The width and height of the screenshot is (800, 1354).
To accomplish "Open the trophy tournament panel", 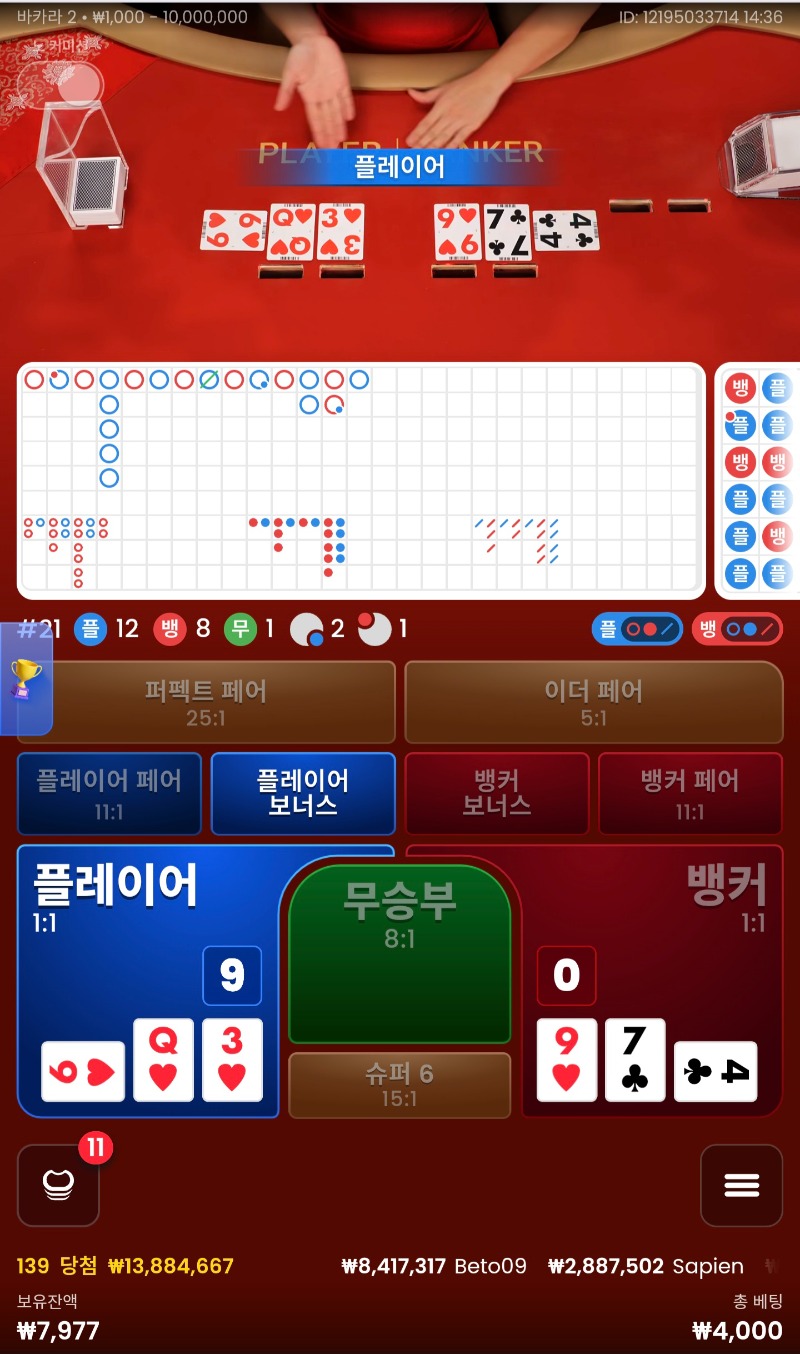I will pos(25,678).
